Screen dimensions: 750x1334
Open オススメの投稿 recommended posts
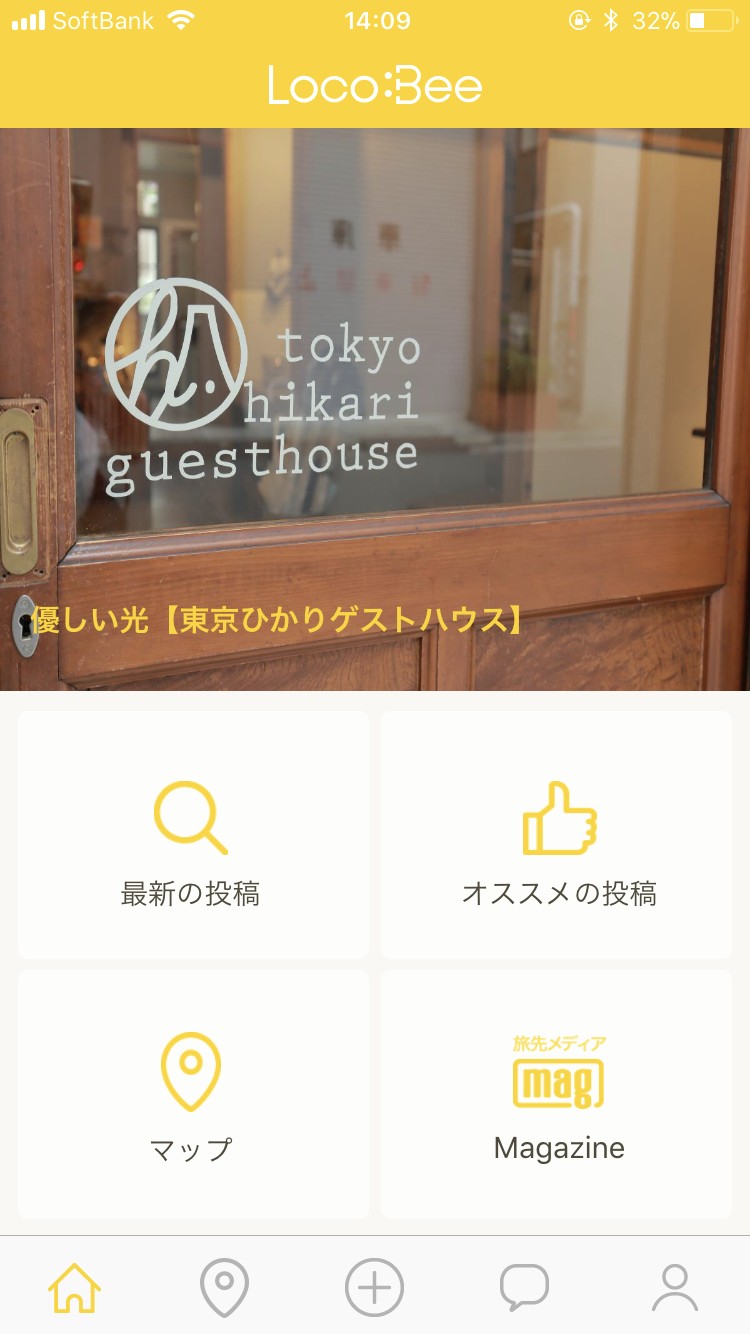557,836
